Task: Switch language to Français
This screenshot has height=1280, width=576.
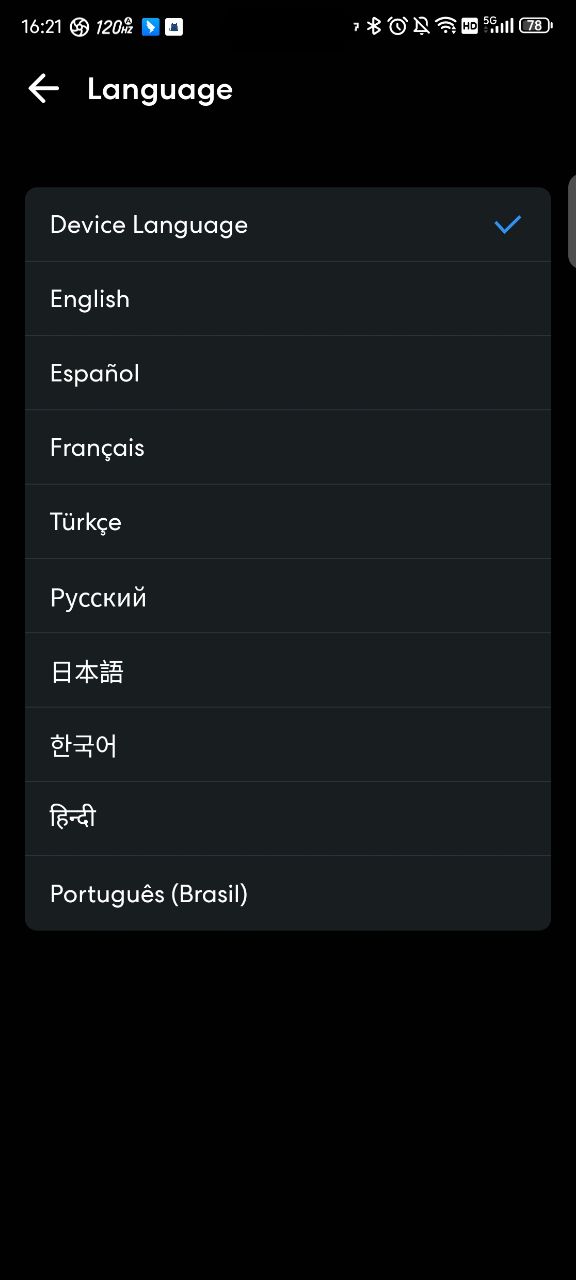Action: coord(288,448)
